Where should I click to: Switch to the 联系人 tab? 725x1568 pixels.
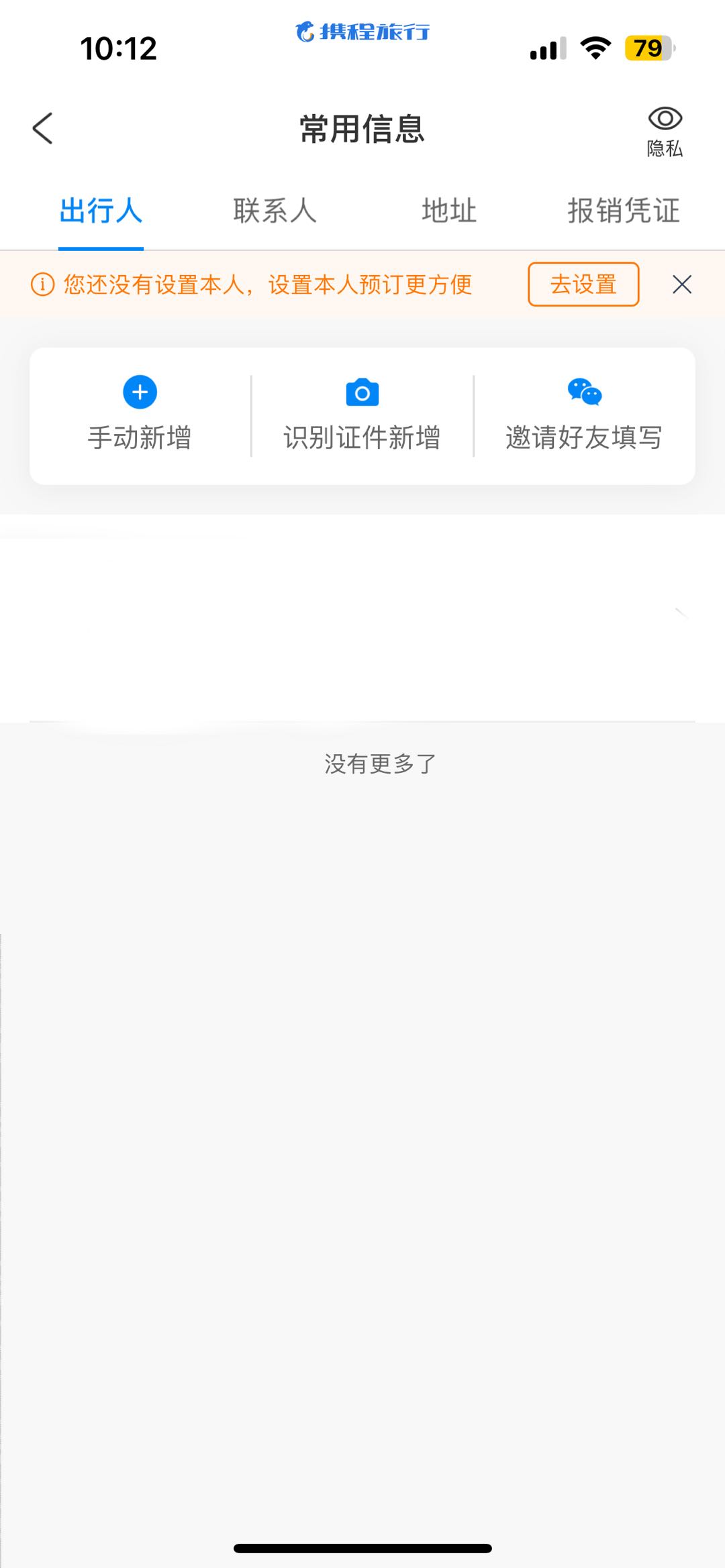(x=276, y=211)
